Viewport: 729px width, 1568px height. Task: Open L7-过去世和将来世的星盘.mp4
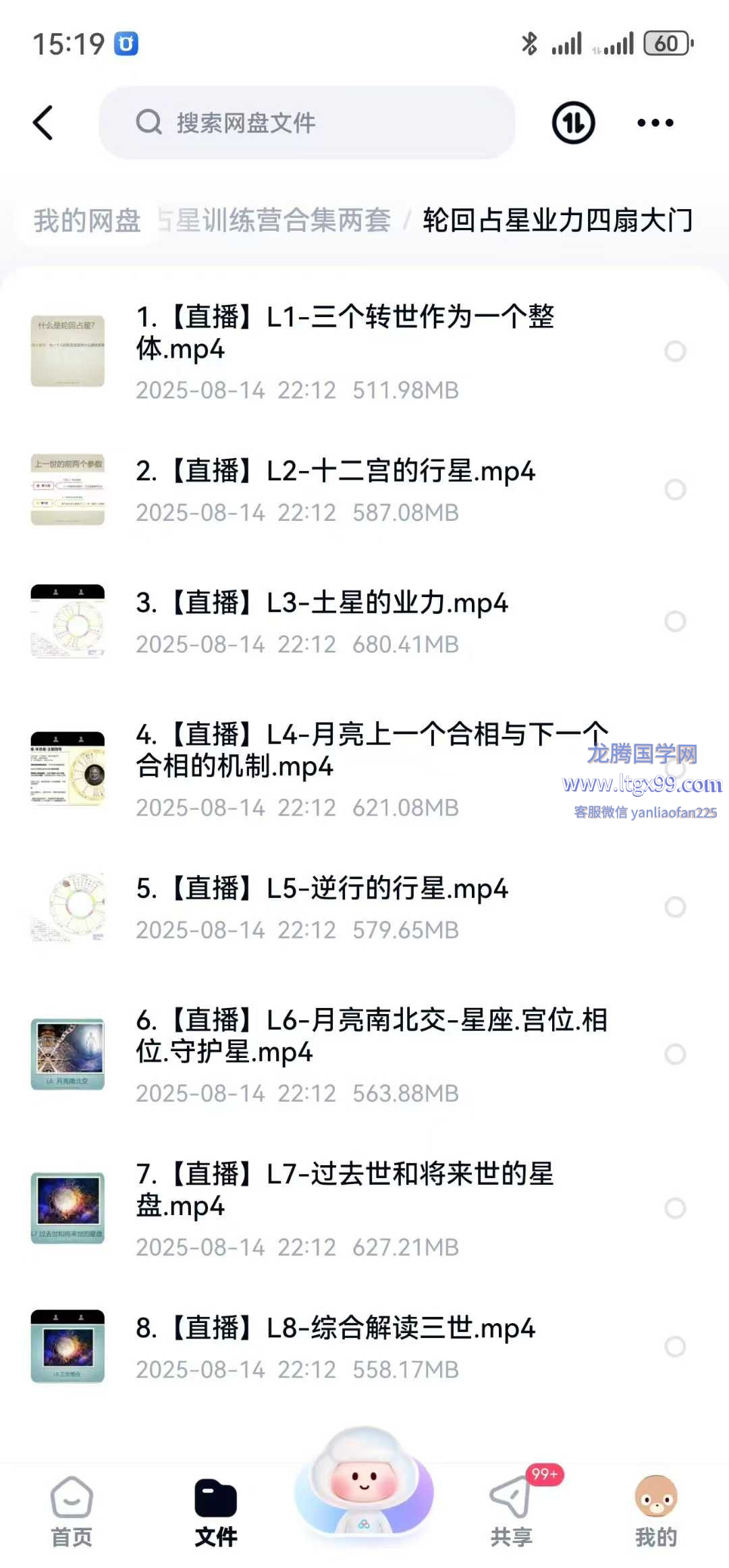coord(344,1189)
